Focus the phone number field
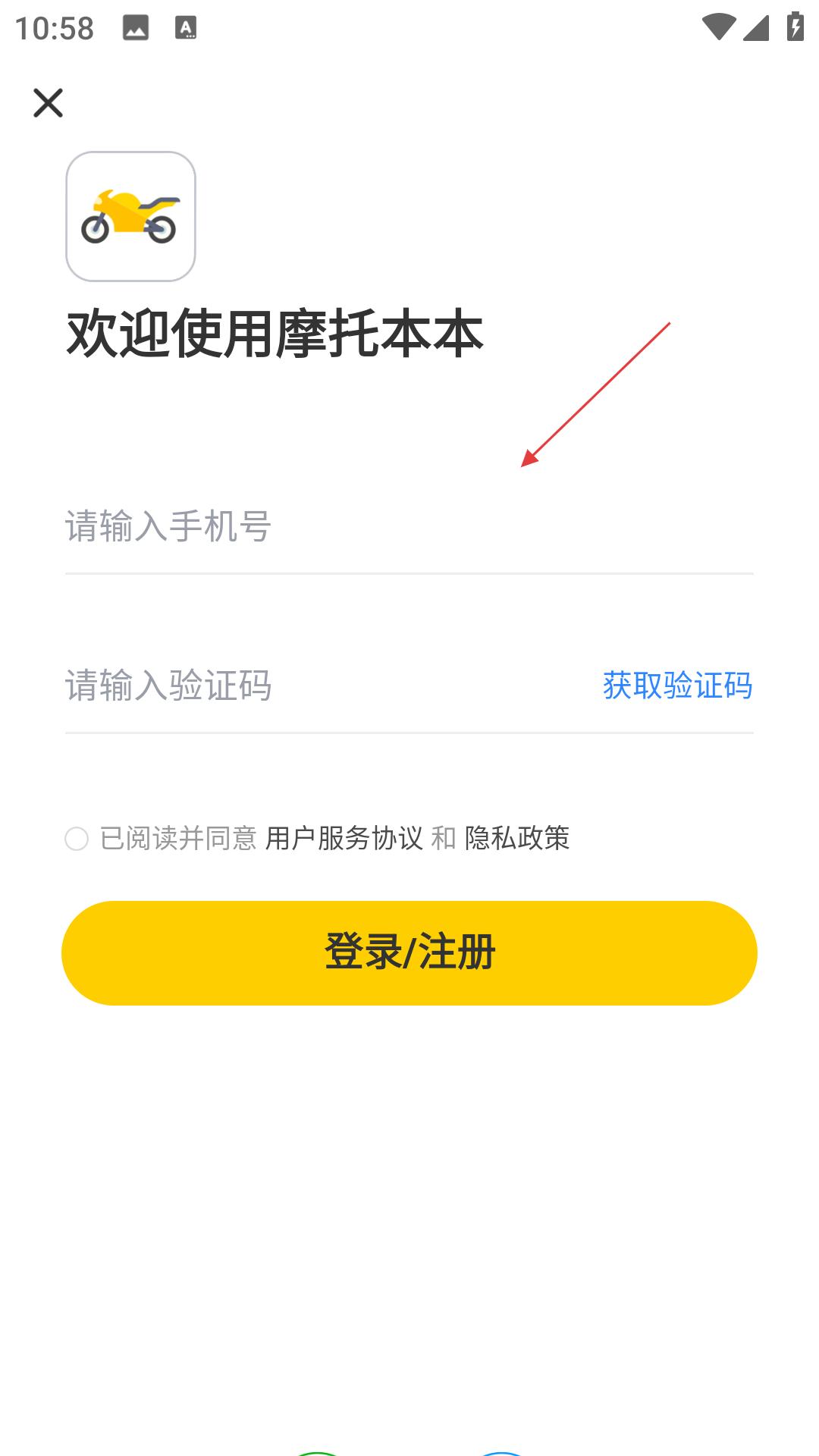 point(409,526)
